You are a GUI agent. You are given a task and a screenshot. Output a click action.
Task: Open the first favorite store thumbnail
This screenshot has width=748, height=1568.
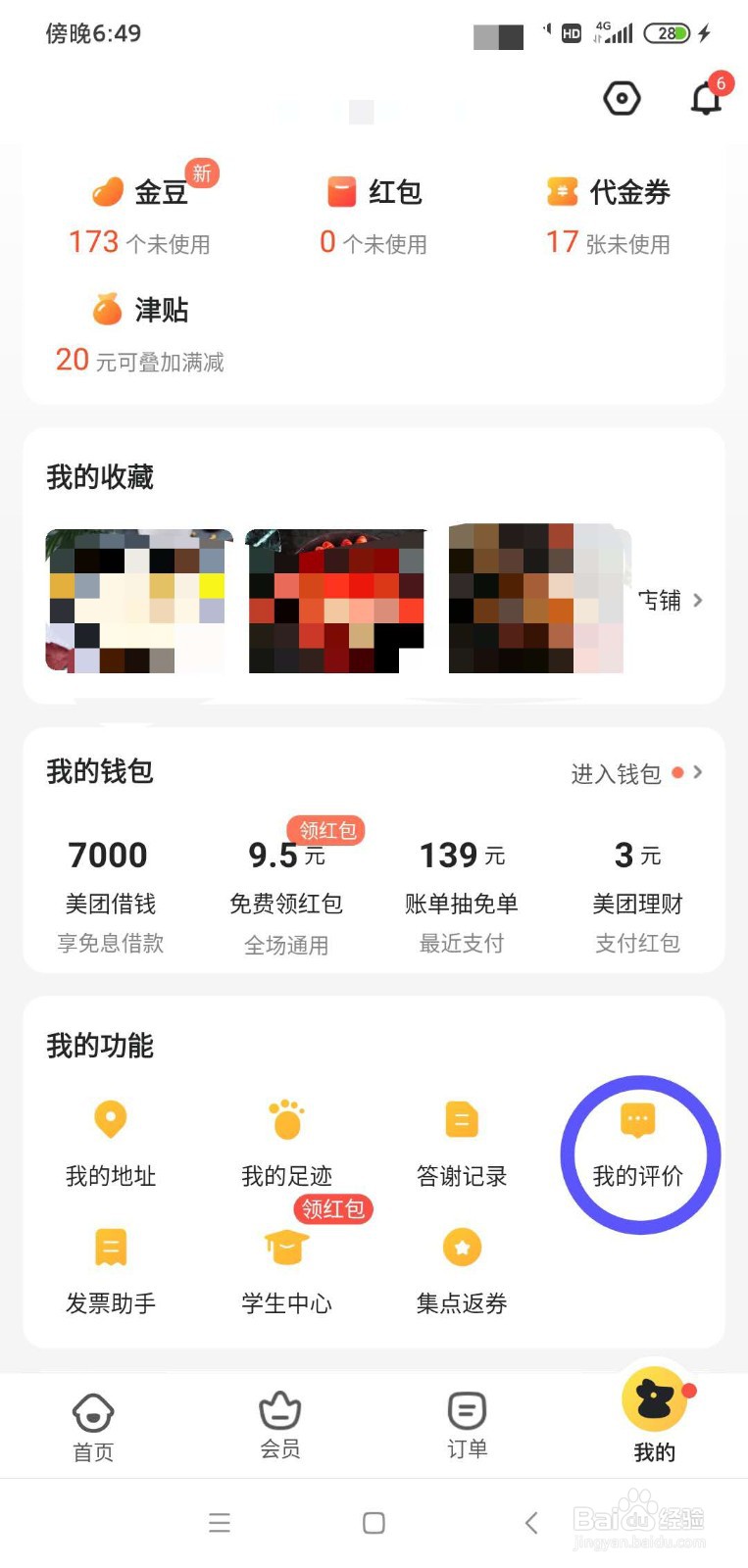(137, 601)
